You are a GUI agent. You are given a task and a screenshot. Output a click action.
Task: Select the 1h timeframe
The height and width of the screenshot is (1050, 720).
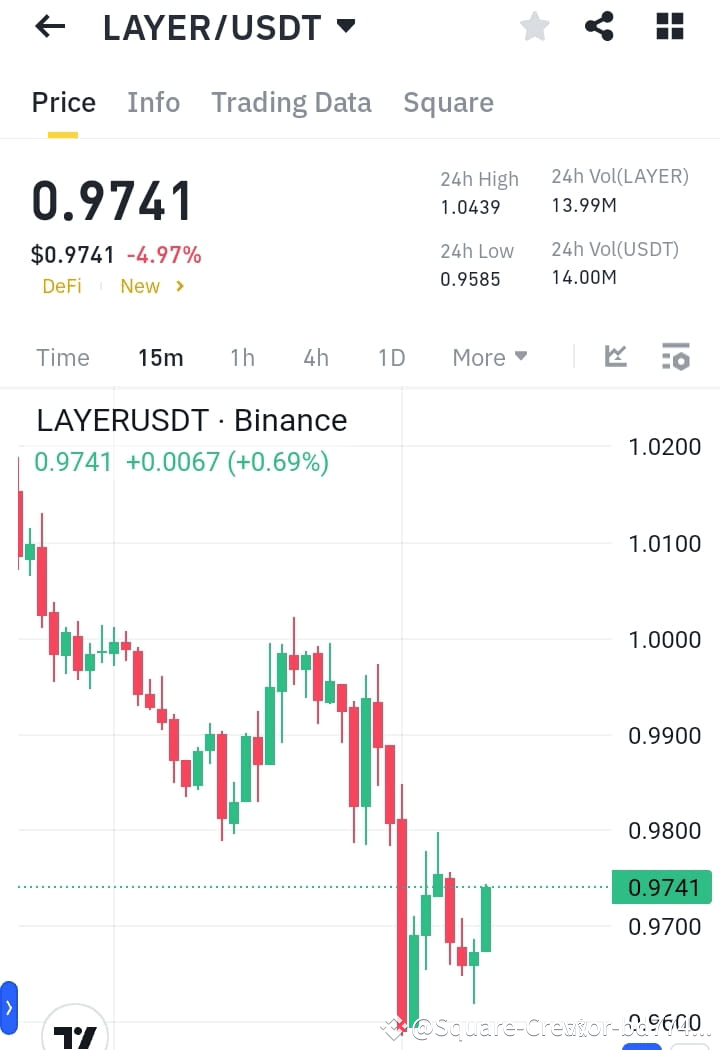(242, 357)
